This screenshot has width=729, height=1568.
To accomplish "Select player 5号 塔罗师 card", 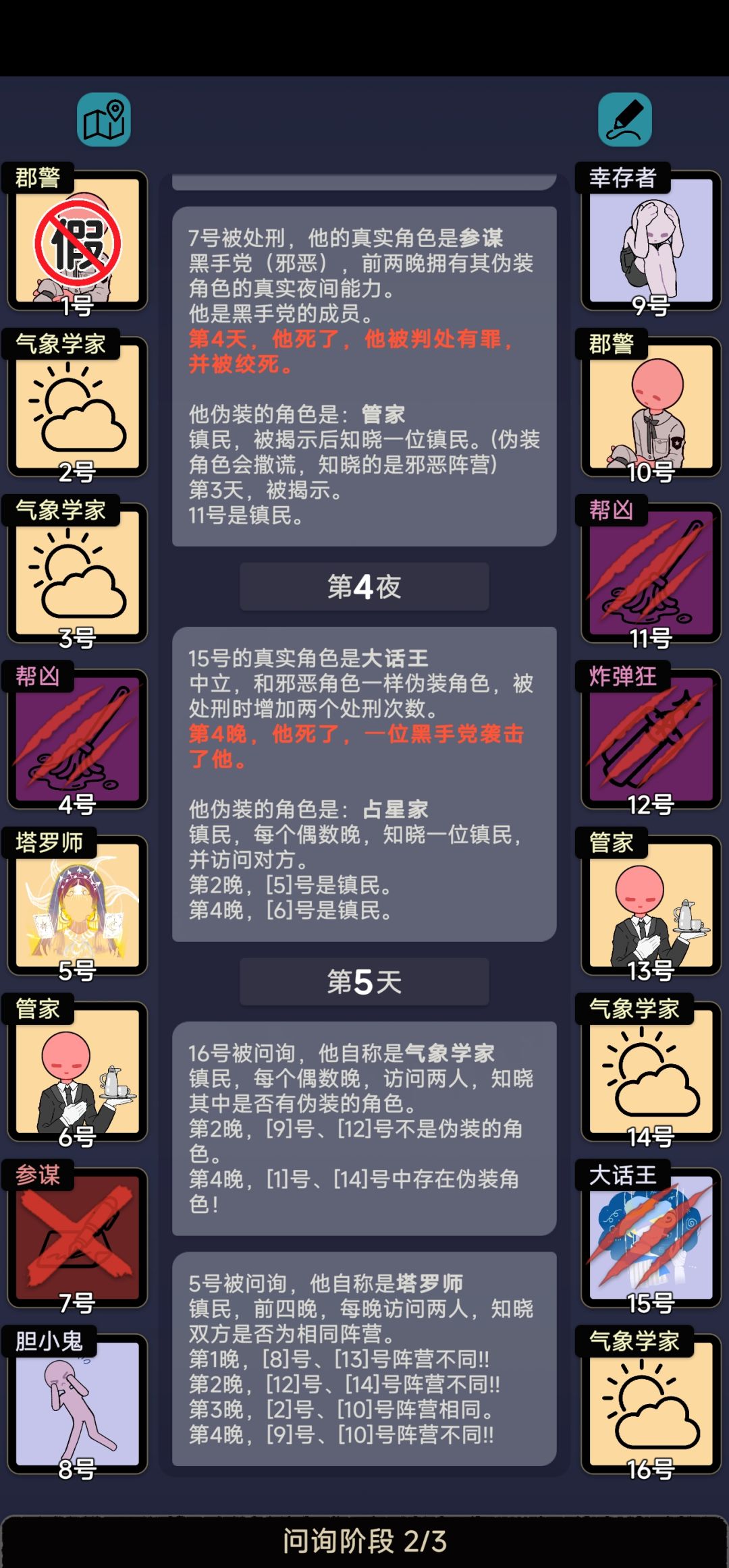I will (78, 905).
